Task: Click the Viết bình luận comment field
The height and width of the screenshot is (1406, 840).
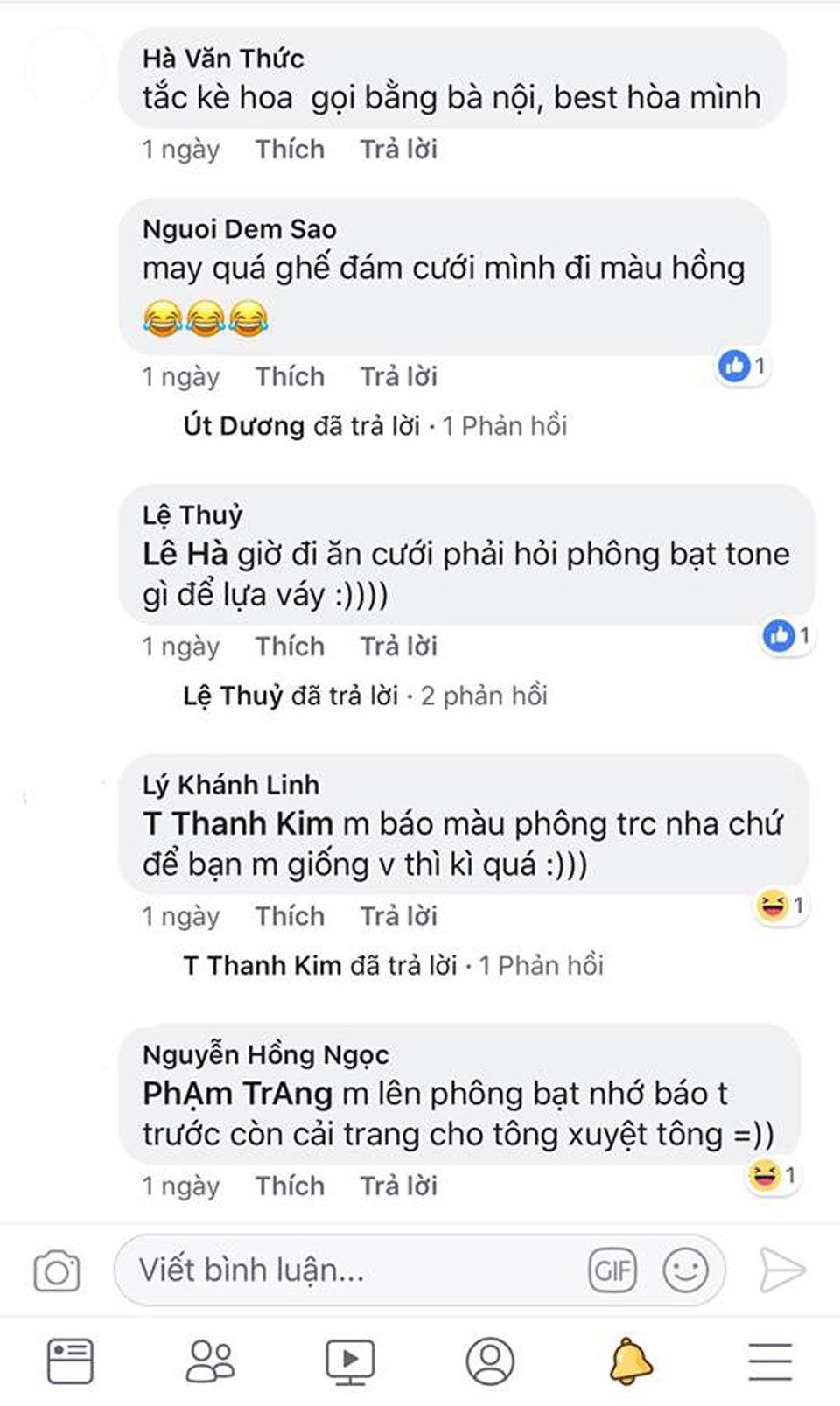Action: click(350, 1269)
